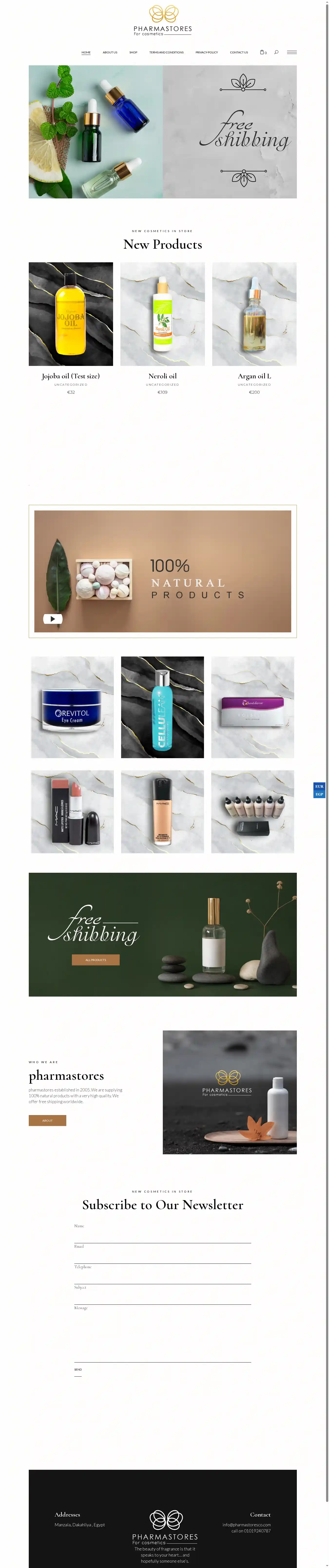Image resolution: width=329 pixels, height=1568 pixels.
Task: Focus the Email newsletter field
Action: pos(162,1257)
